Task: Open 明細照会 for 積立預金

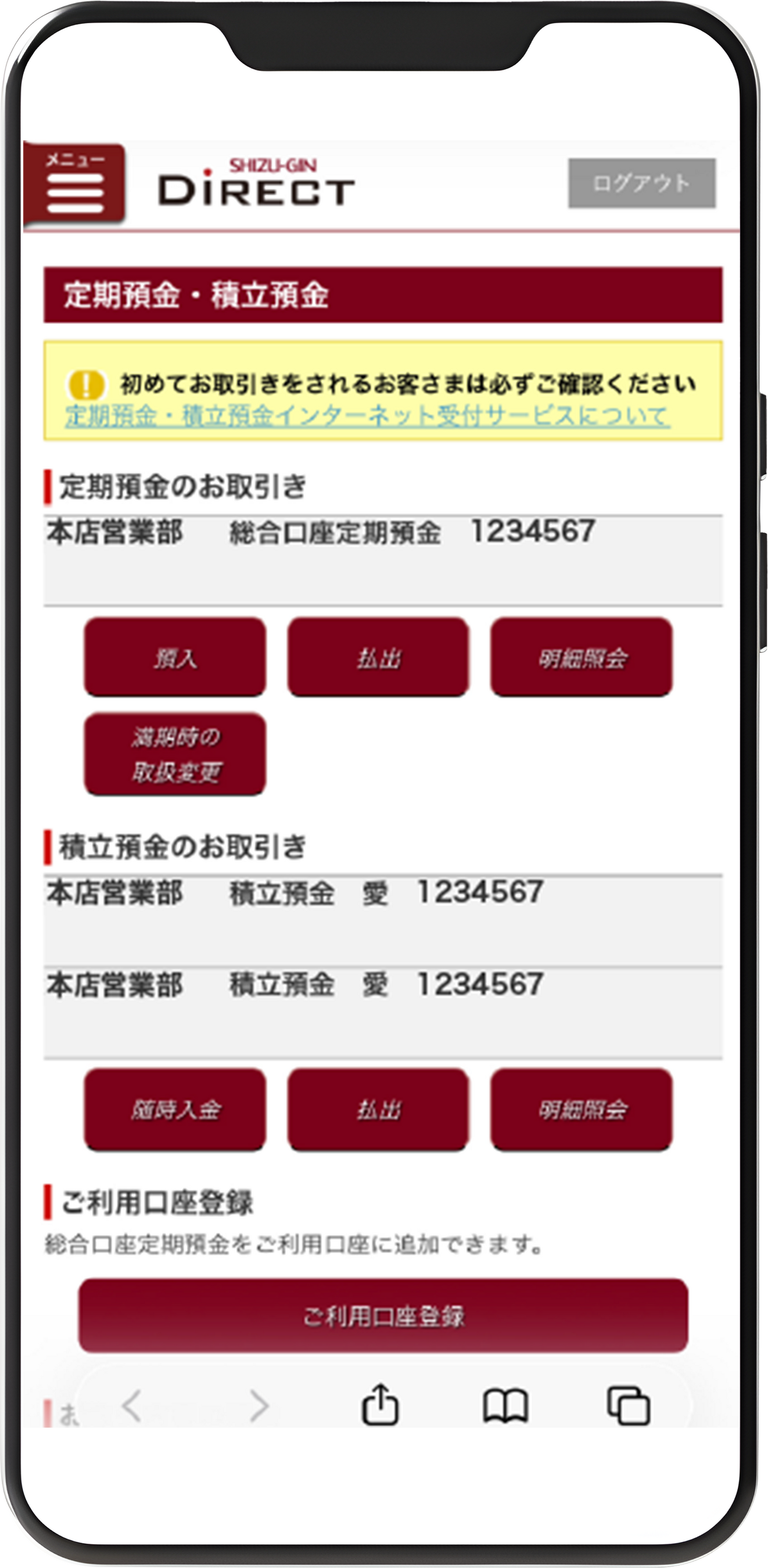Action: tap(581, 1109)
